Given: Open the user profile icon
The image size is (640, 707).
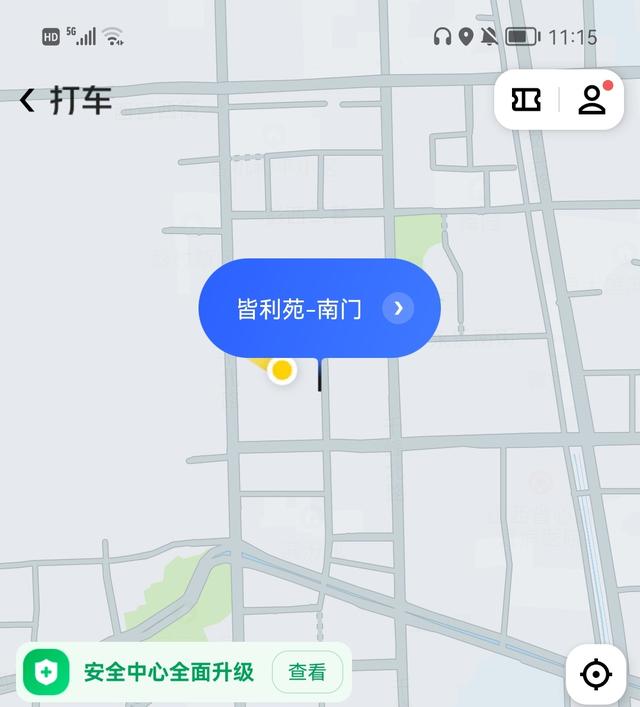Looking at the screenshot, I should pos(592,100).
